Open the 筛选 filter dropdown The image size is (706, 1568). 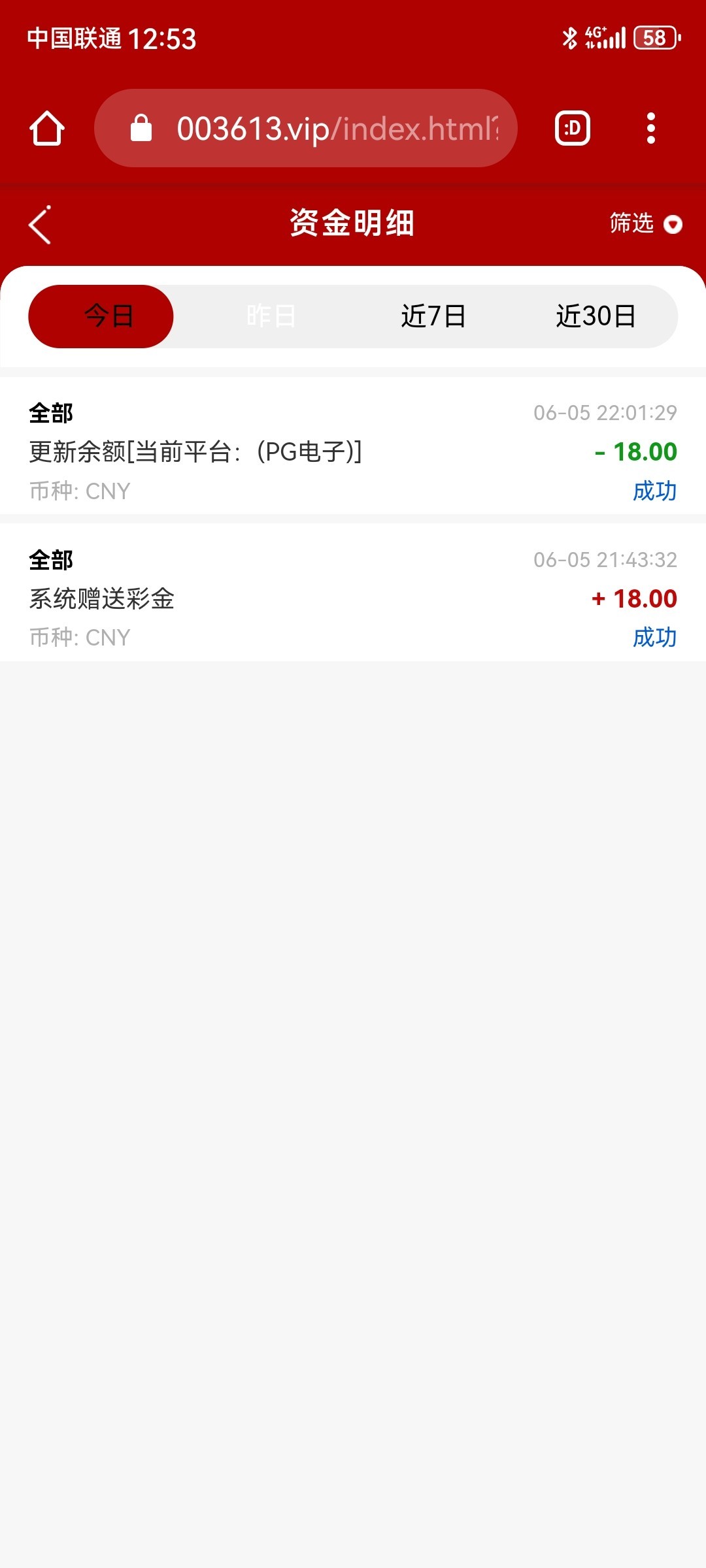coord(645,224)
